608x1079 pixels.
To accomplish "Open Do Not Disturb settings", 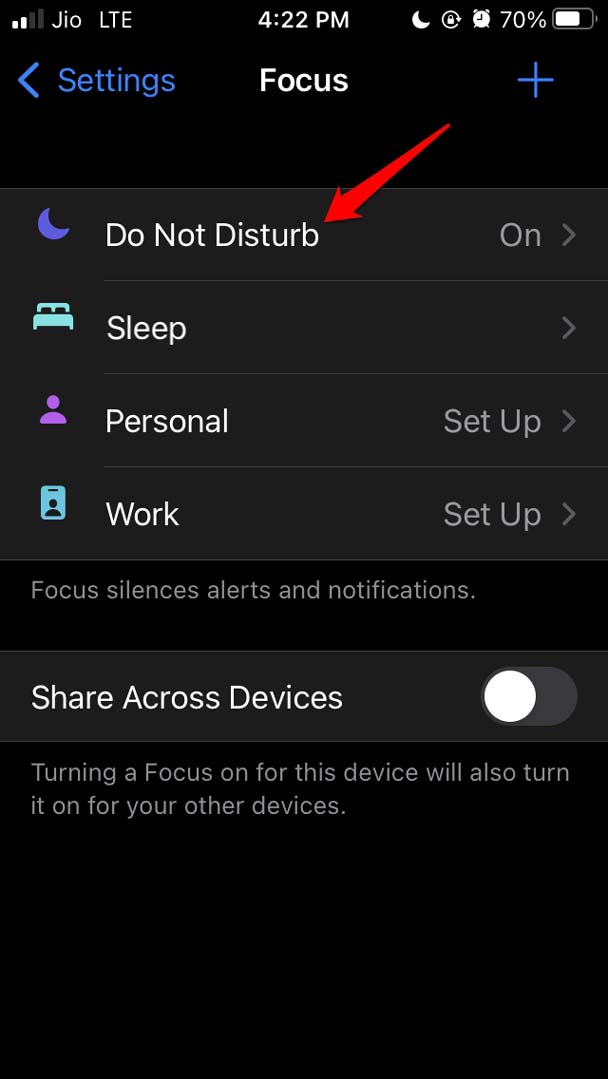I will [304, 235].
